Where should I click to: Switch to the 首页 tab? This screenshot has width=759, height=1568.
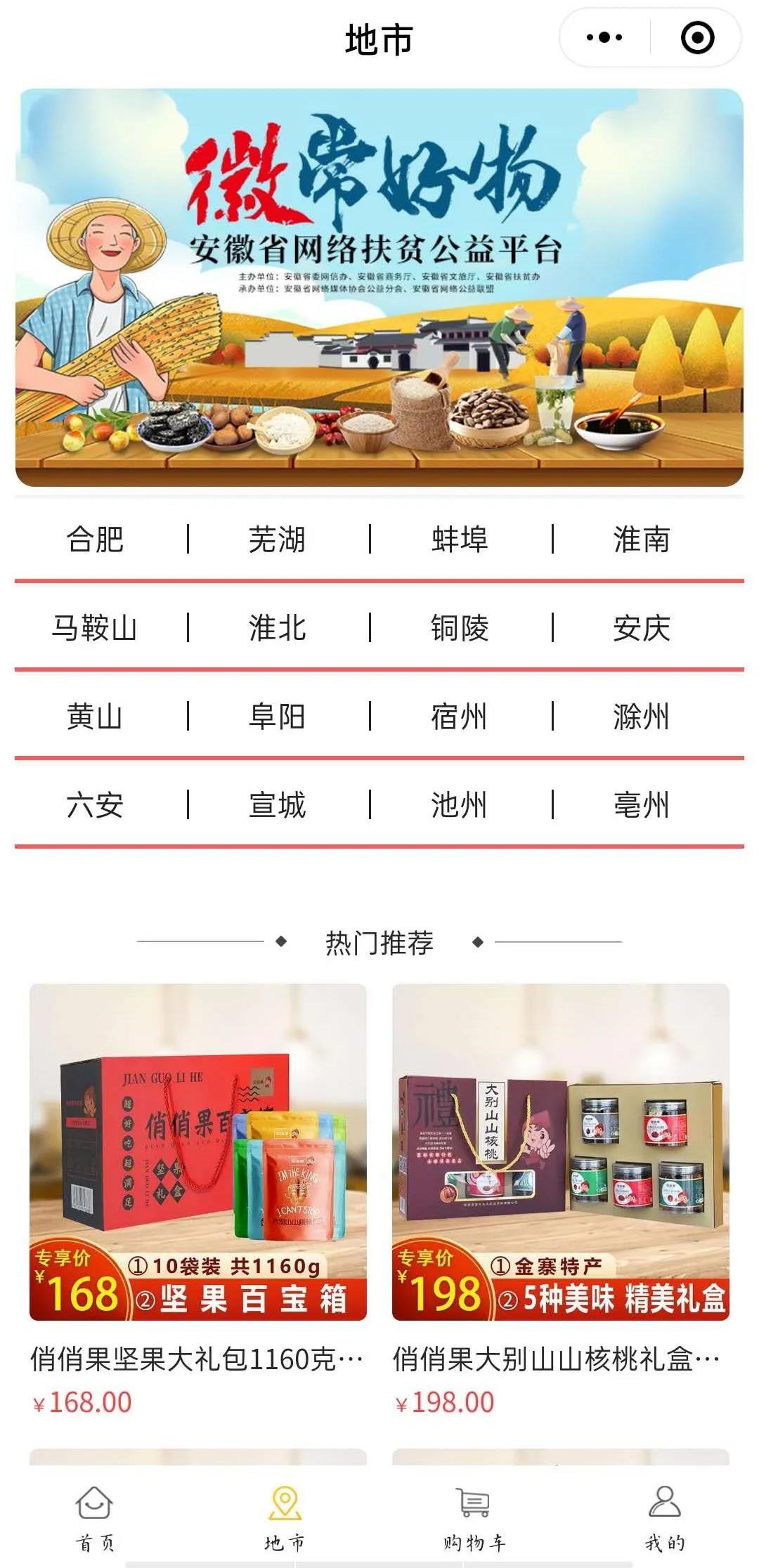95,1517
